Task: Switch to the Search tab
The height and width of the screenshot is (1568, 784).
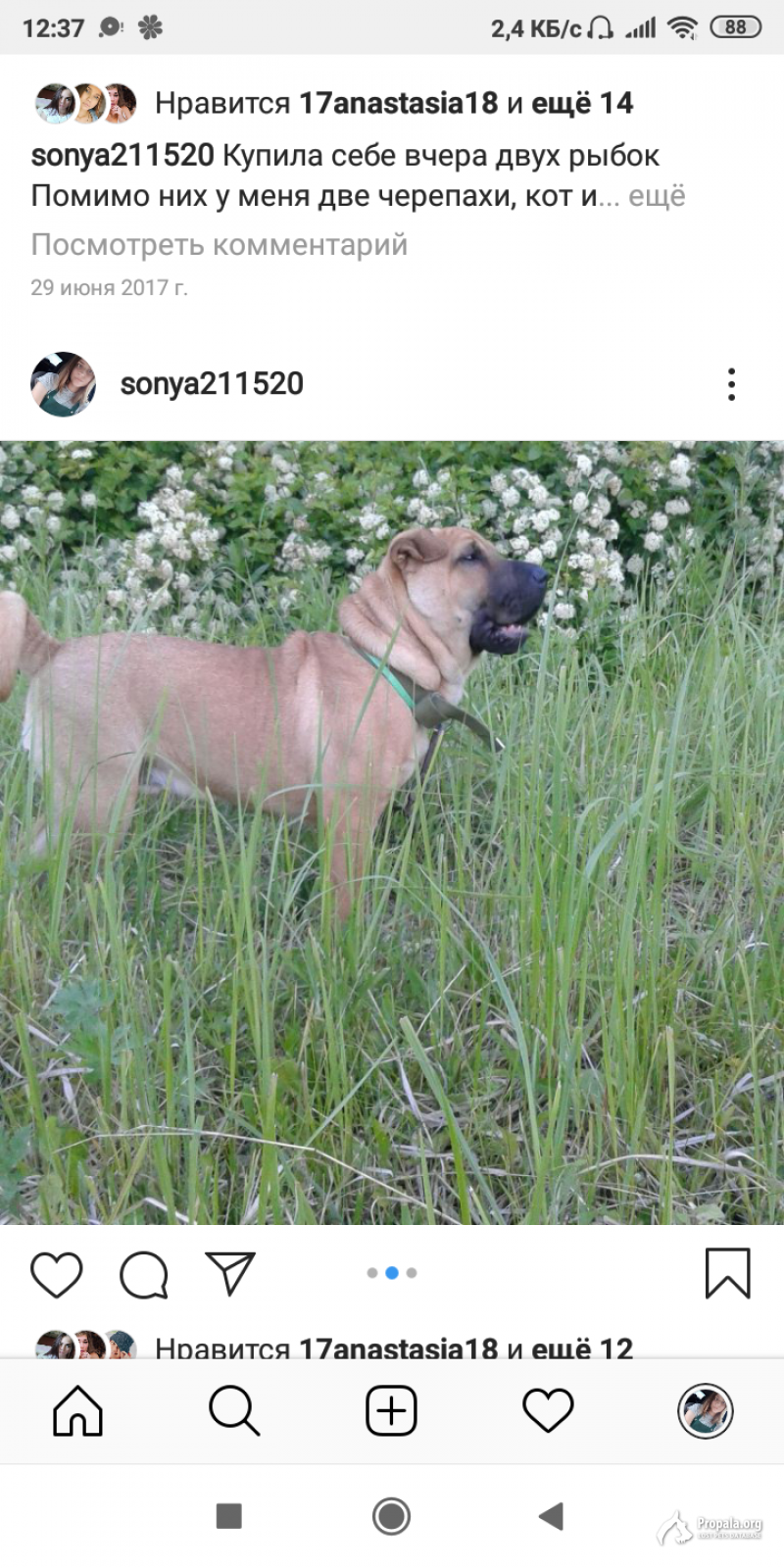Action: pos(234,1411)
